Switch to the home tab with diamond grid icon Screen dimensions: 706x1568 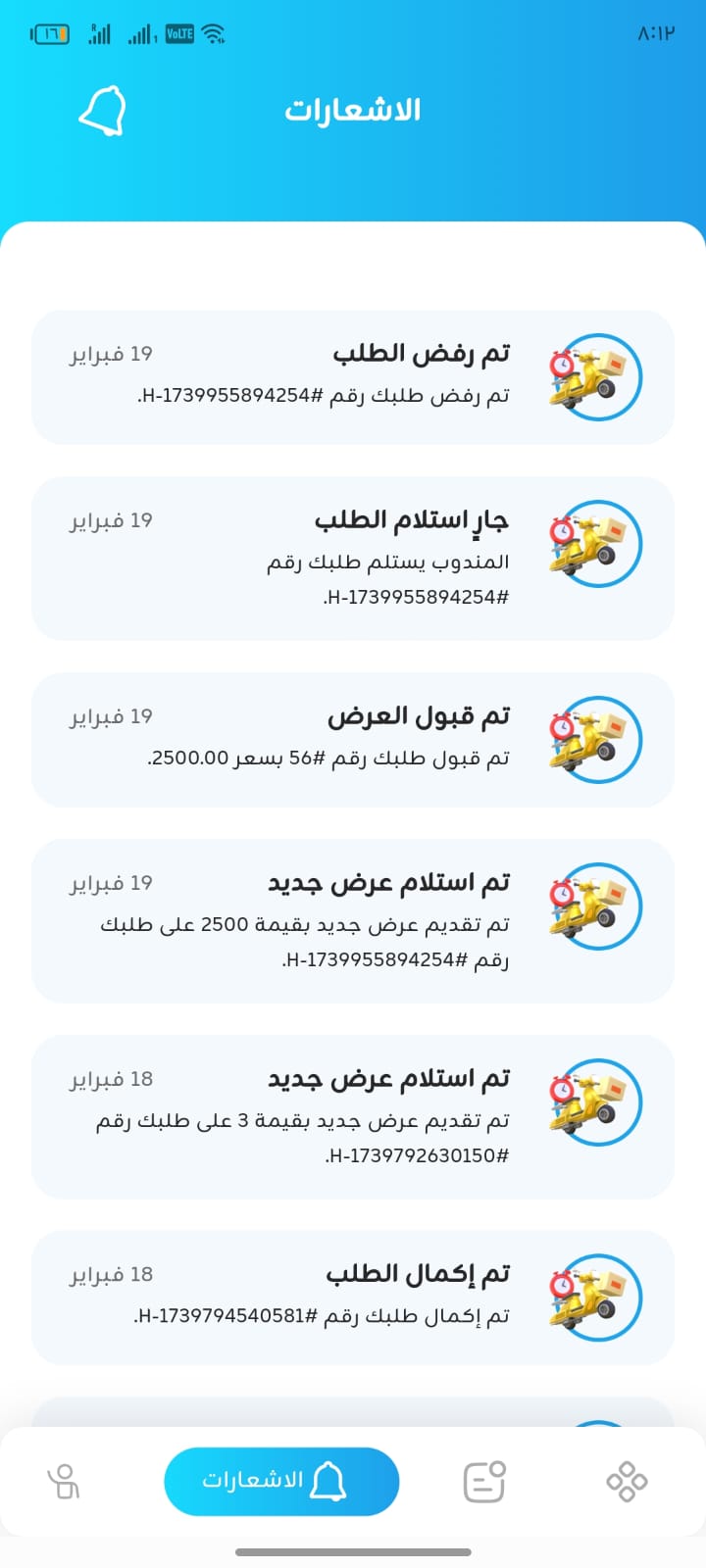click(x=627, y=1481)
